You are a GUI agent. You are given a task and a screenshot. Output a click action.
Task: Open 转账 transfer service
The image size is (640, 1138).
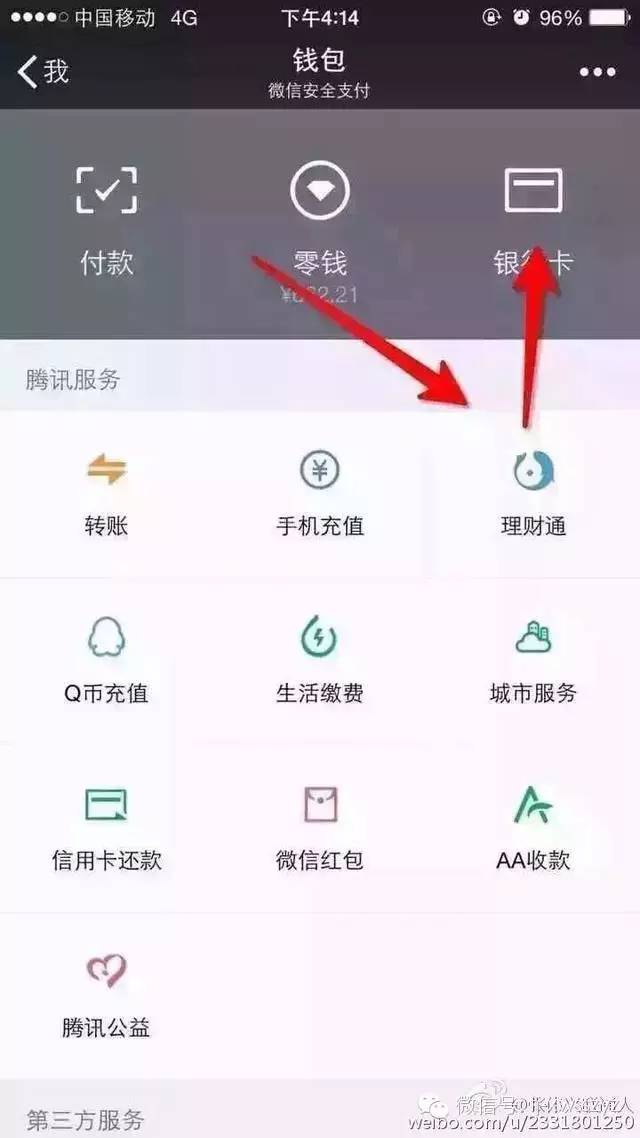[106, 493]
